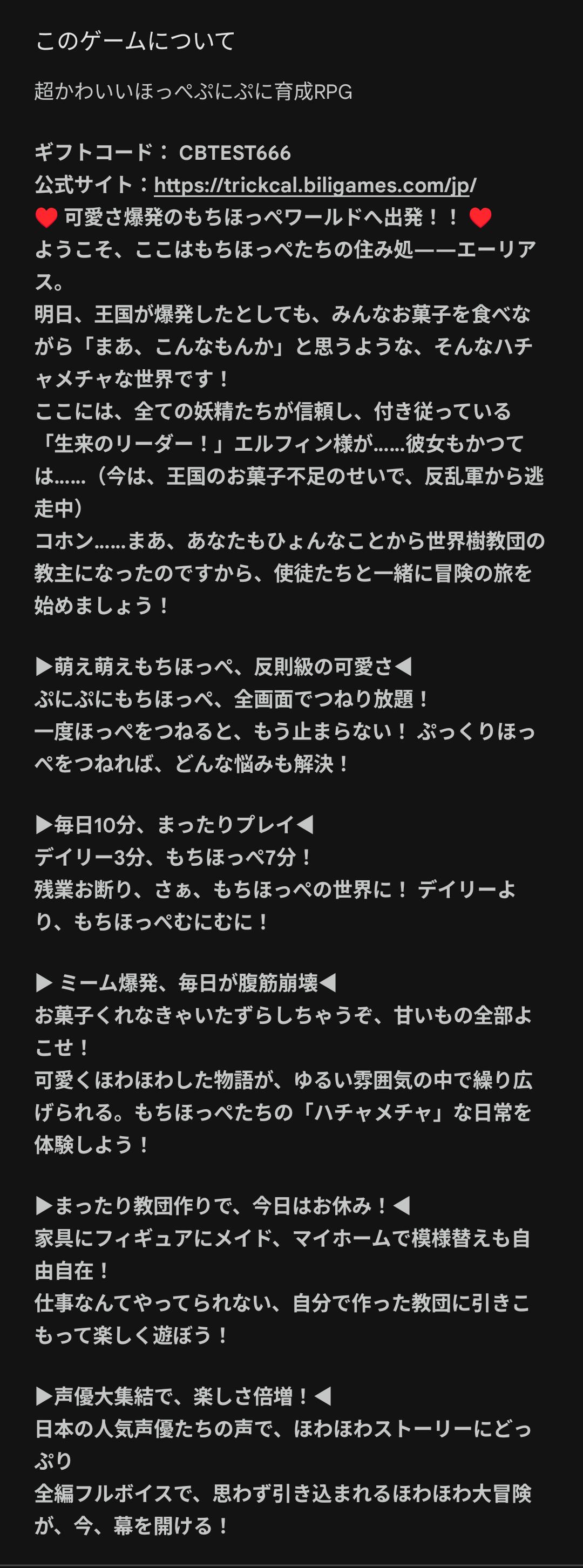Open the trickcal.biligames.com official site link
The width and height of the screenshot is (583, 1568).
[x=315, y=185]
